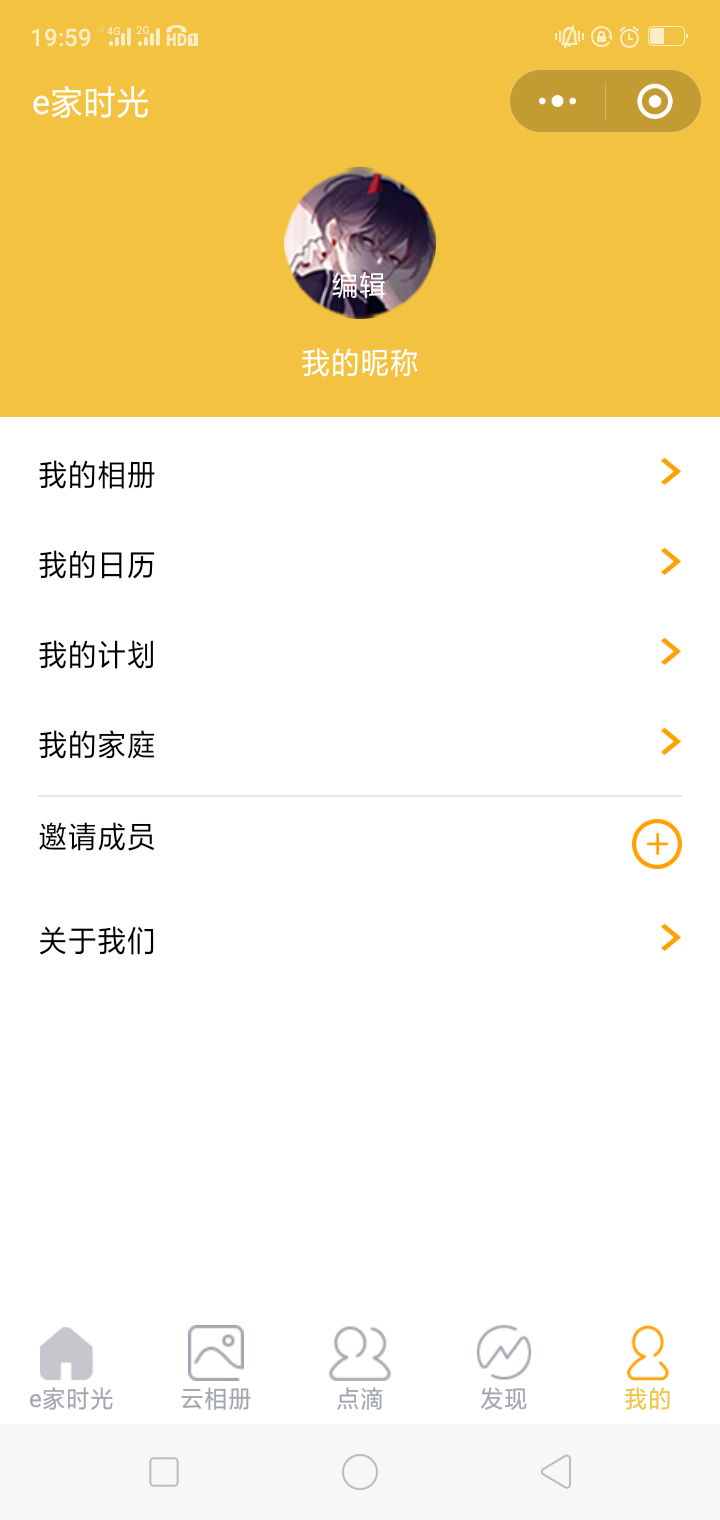Open the mini program more options menu
This screenshot has height=1520, width=720.
(558, 101)
